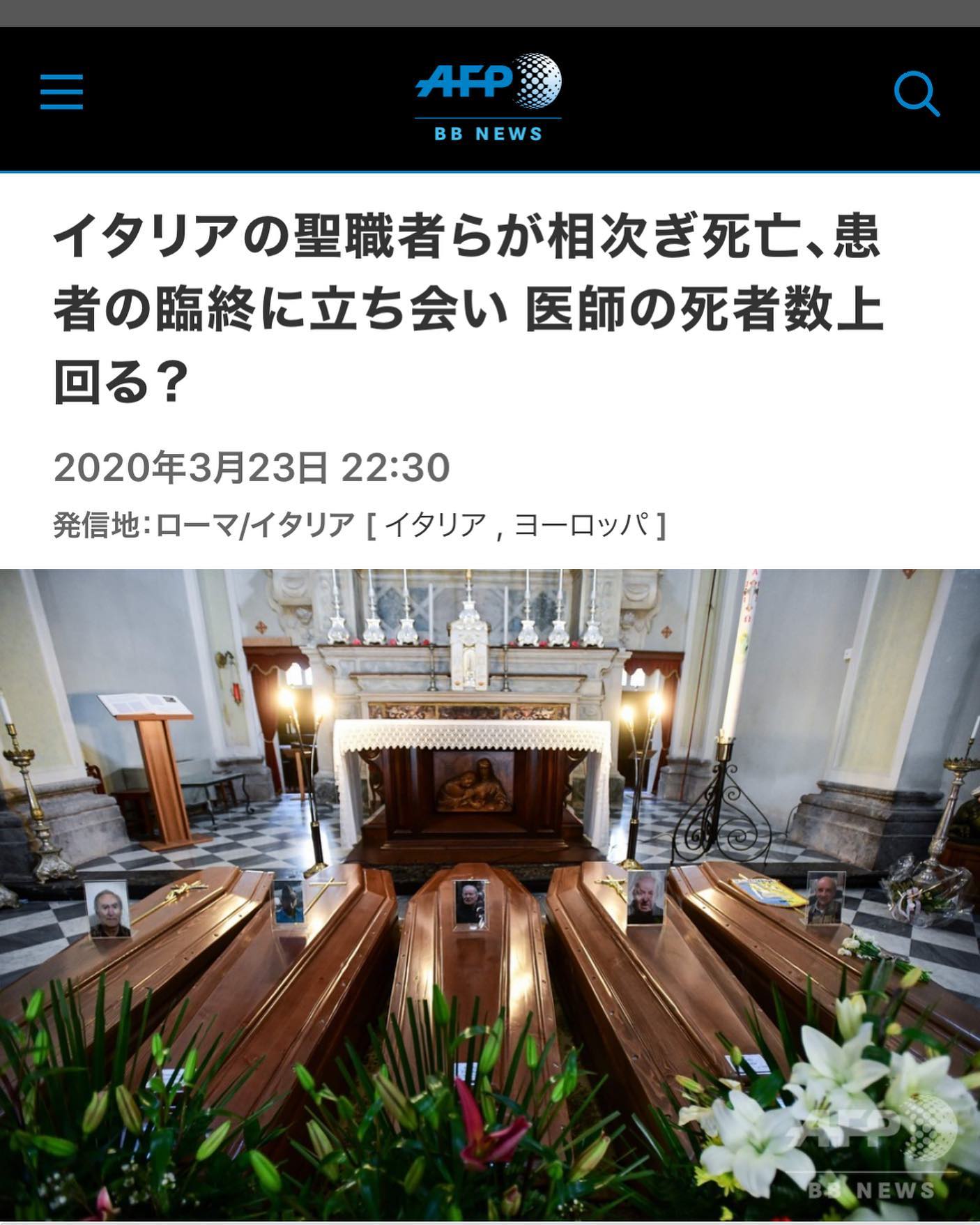Open the search icon
Image resolution: width=980 pixels, height=1225 pixels.
pyautogui.click(x=916, y=95)
